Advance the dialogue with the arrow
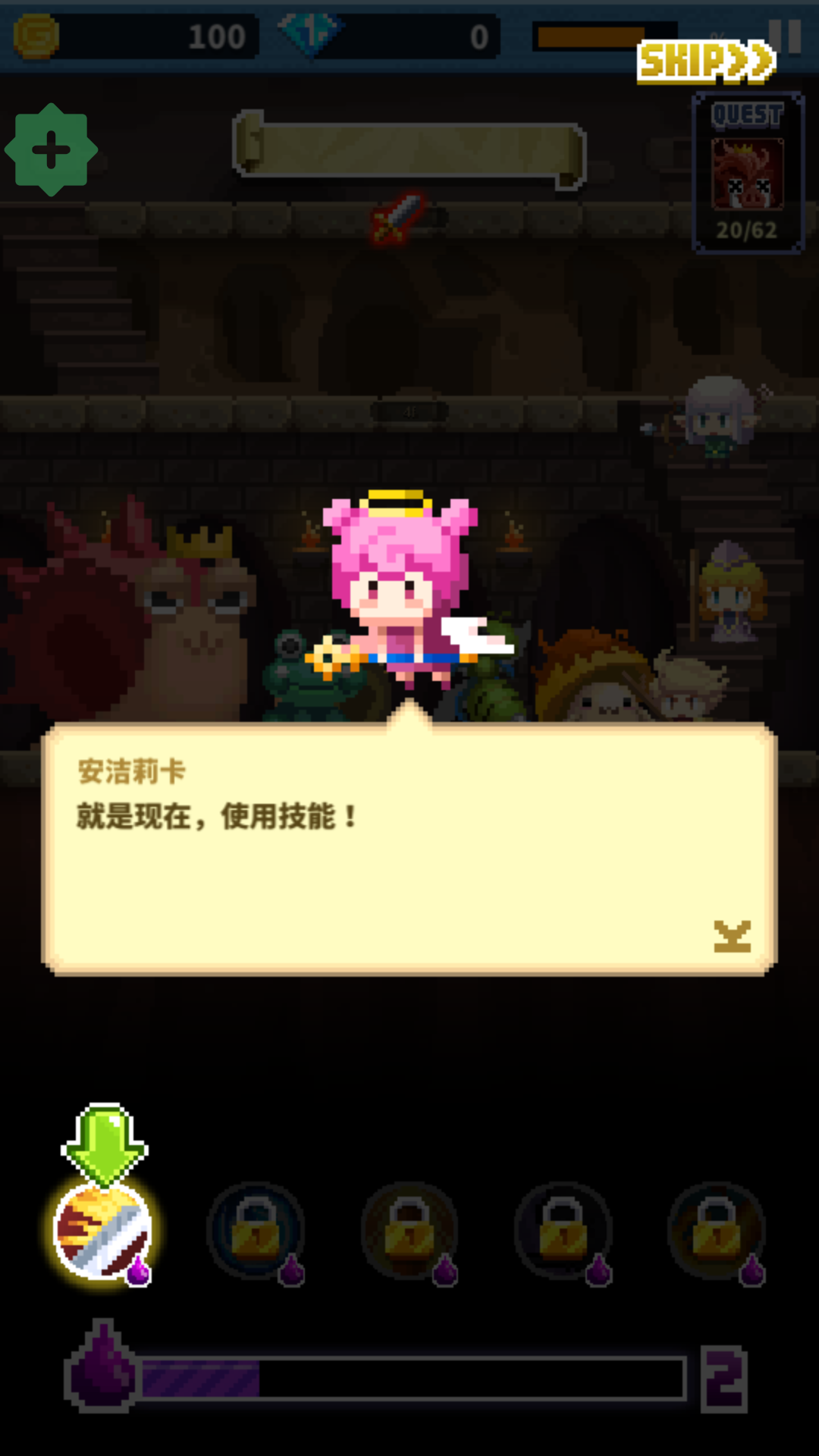The width and height of the screenshot is (819, 1456). click(732, 937)
